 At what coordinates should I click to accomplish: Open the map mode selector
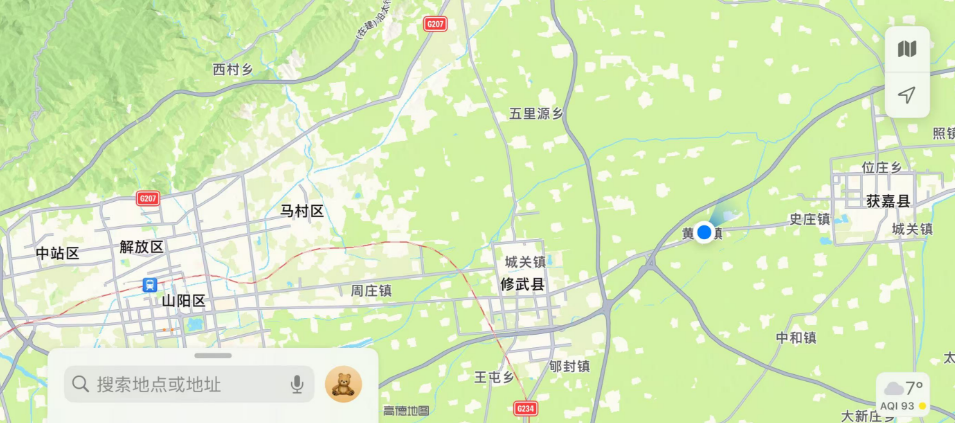click(x=907, y=49)
